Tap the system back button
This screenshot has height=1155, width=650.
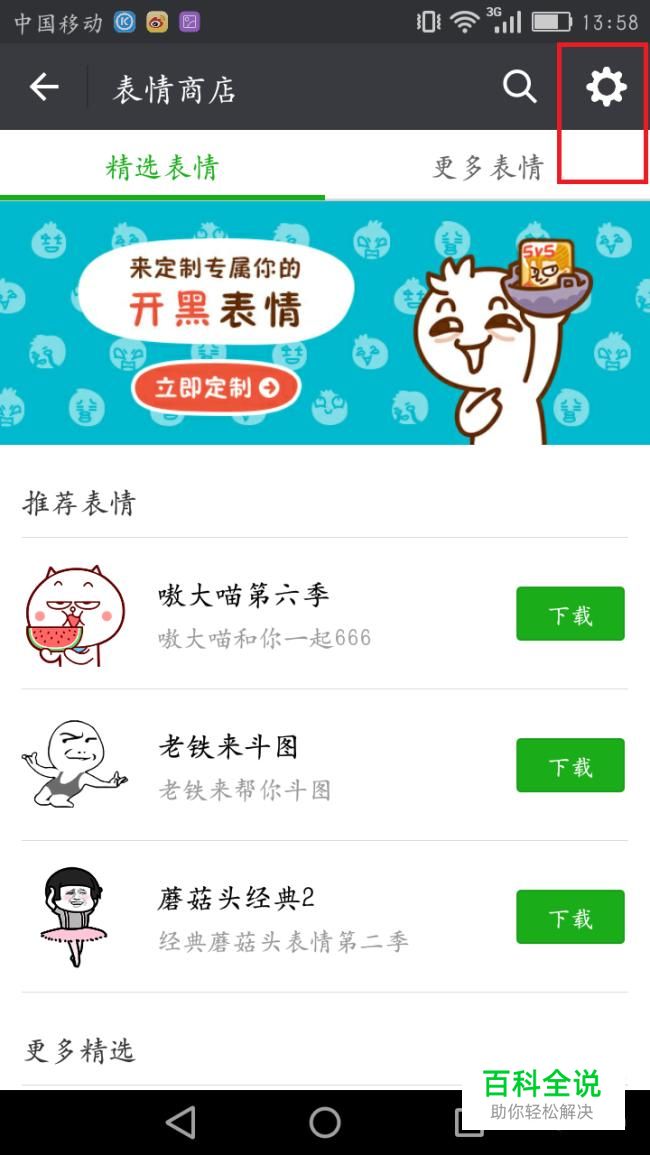[181, 1122]
